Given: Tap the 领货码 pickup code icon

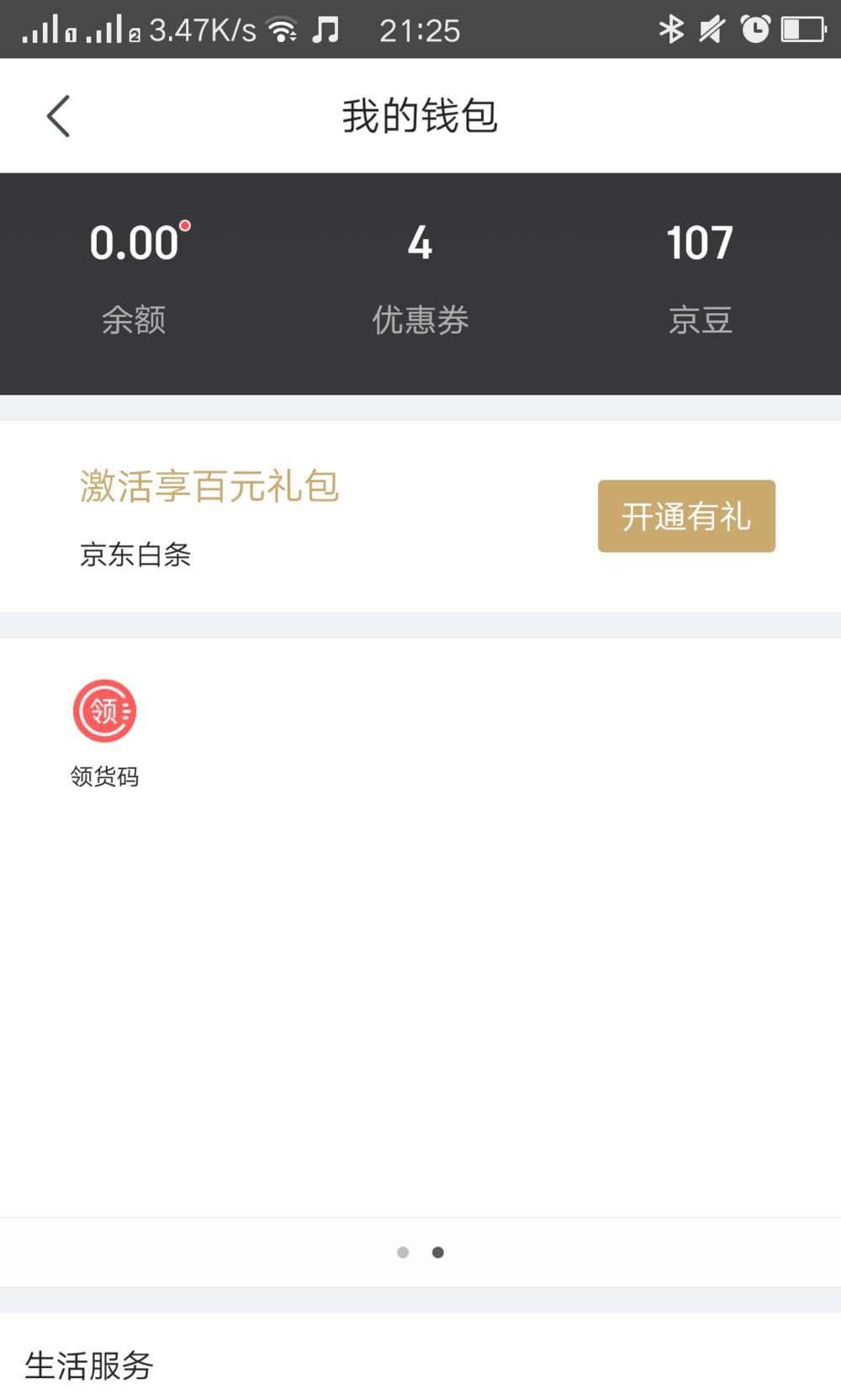Looking at the screenshot, I should pos(104,709).
